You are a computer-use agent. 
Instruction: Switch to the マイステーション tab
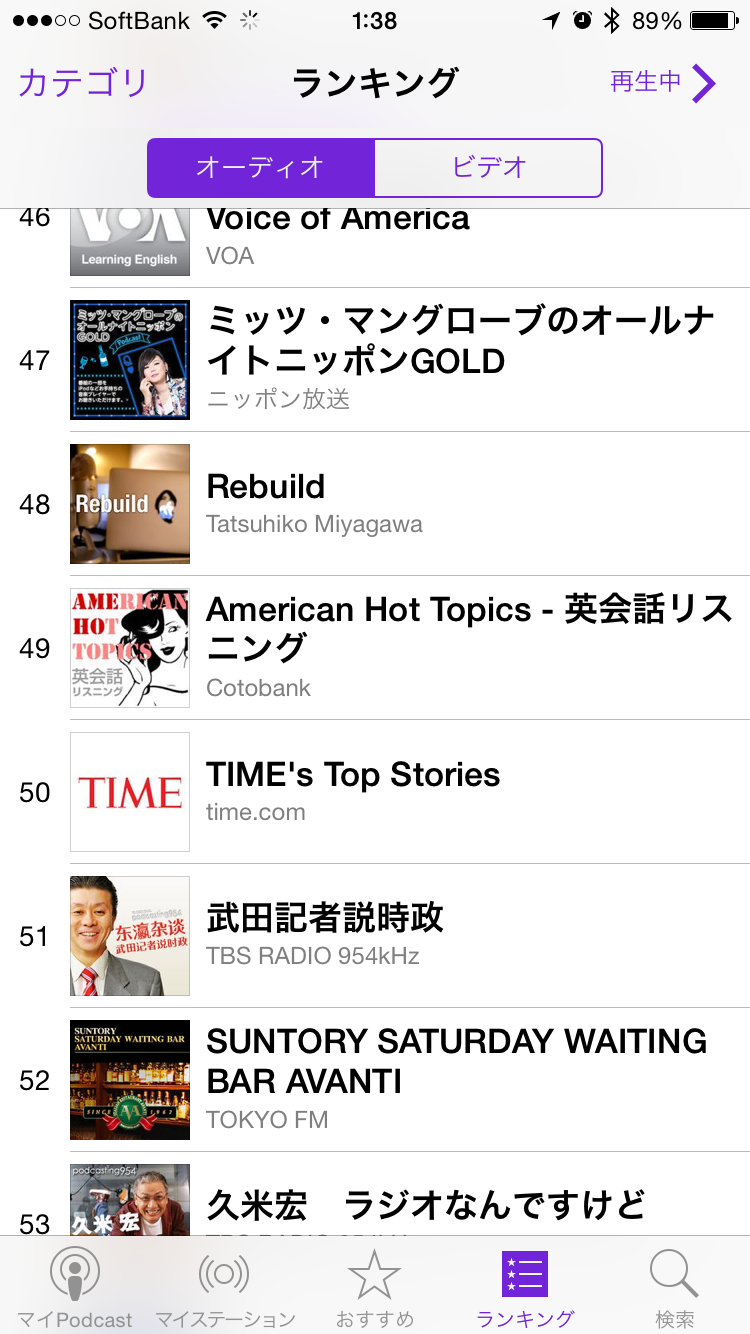(x=225, y=1288)
